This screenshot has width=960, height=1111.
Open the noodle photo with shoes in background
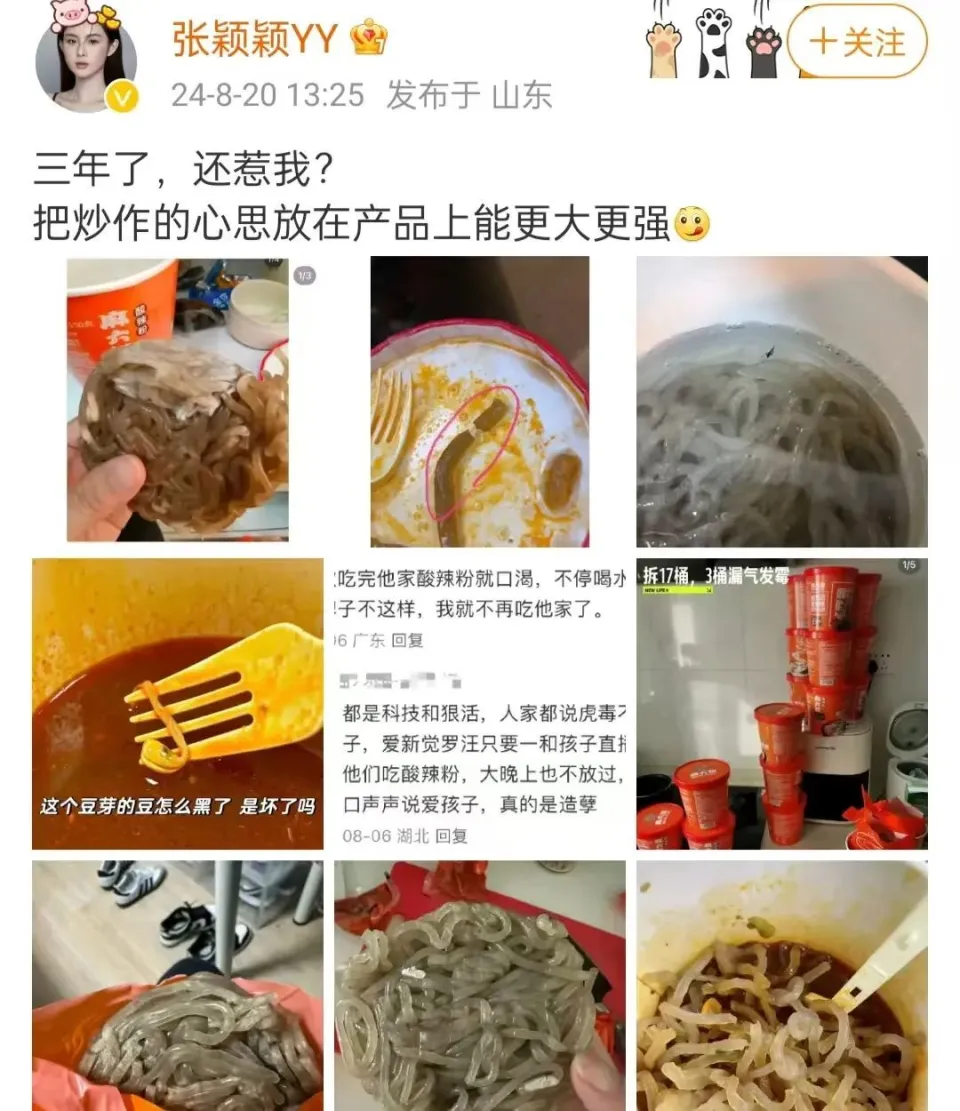[x=177, y=985]
